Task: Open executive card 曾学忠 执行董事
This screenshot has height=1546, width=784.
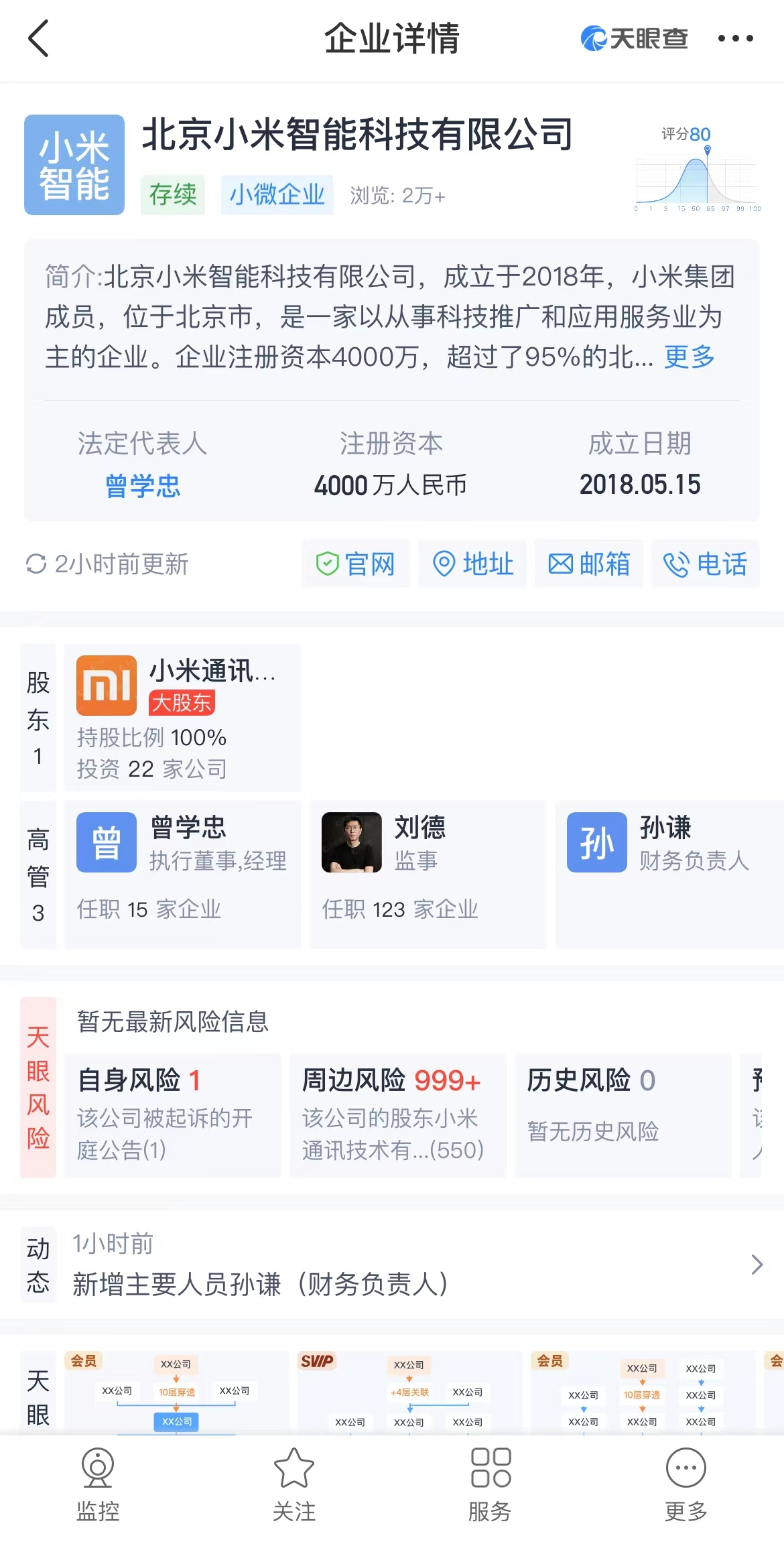Action: click(183, 874)
